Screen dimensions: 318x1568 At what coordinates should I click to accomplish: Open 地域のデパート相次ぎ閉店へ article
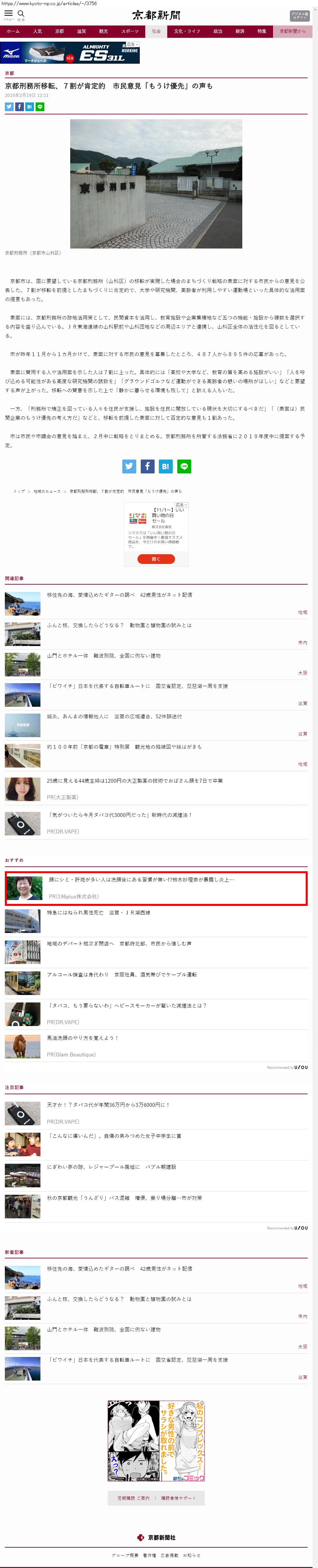(119, 943)
